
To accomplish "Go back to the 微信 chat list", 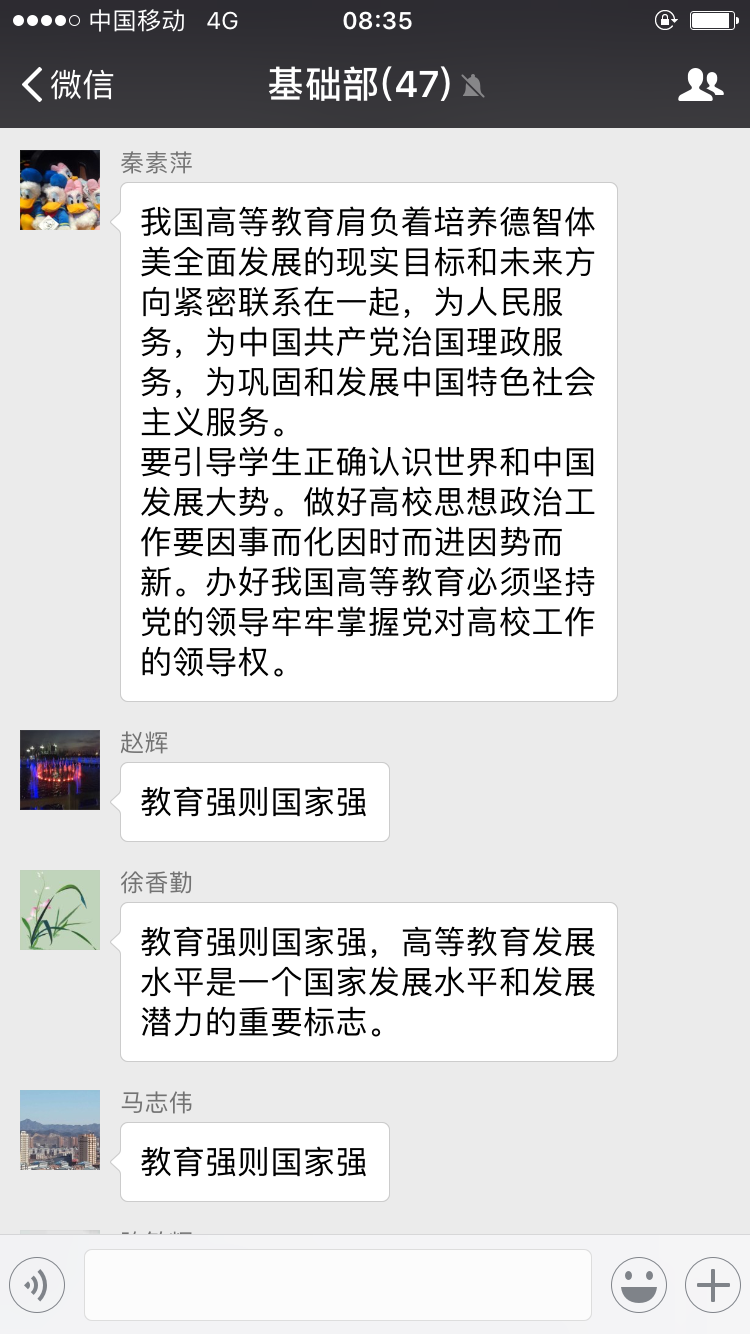I will (66, 85).
